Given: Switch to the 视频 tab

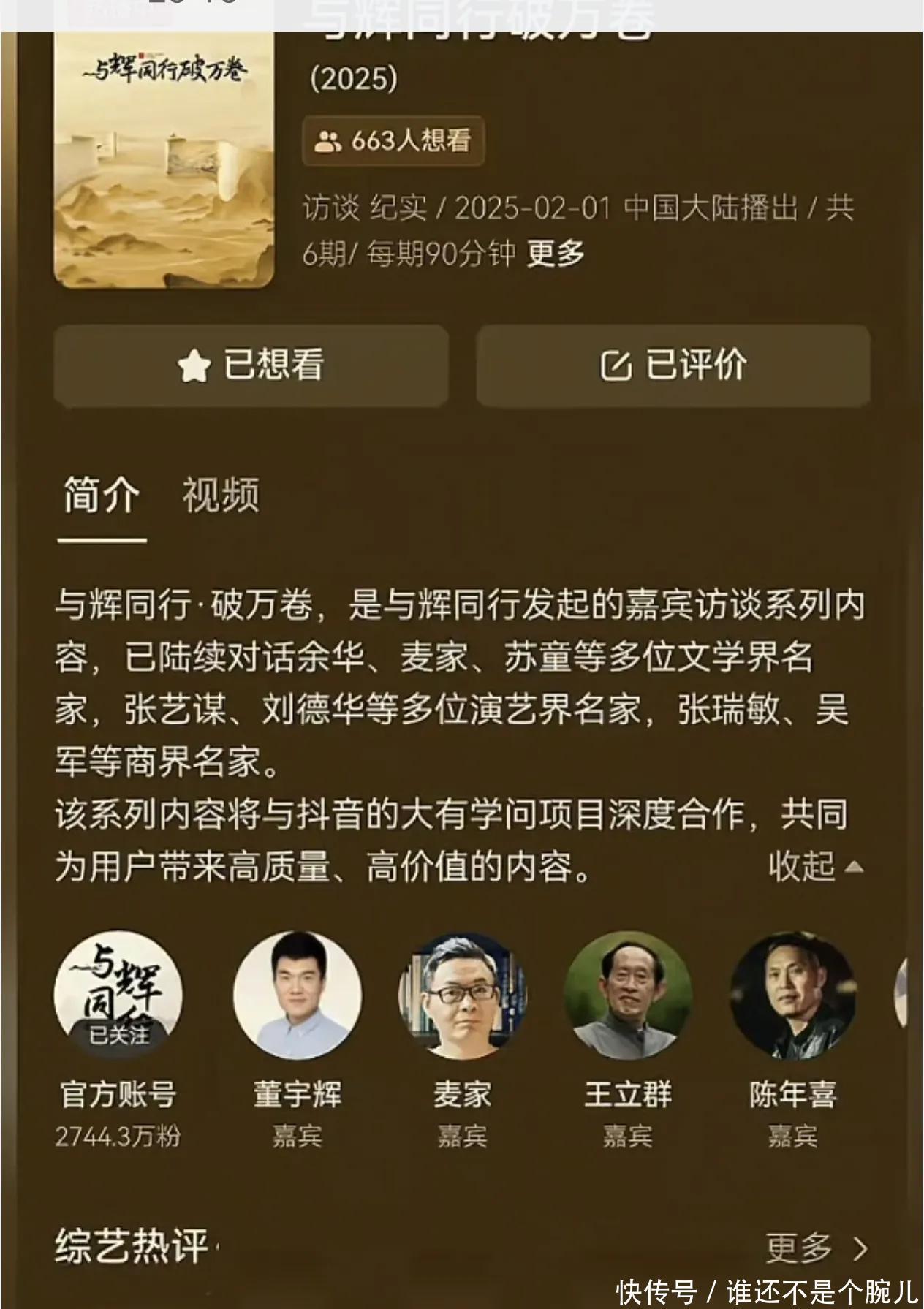Looking at the screenshot, I should (221, 495).
